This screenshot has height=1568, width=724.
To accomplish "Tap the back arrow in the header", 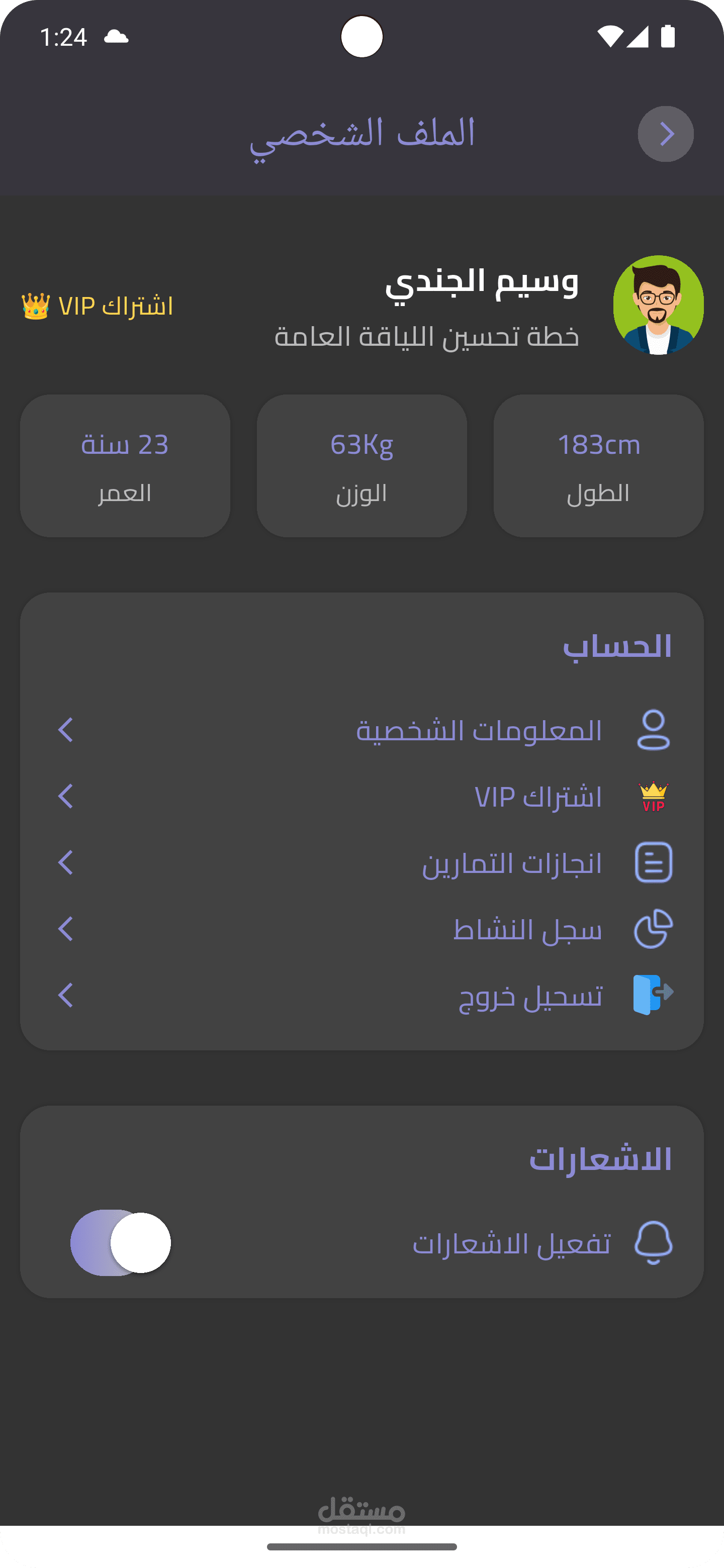I will pyautogui.click(x=665, y=134).
